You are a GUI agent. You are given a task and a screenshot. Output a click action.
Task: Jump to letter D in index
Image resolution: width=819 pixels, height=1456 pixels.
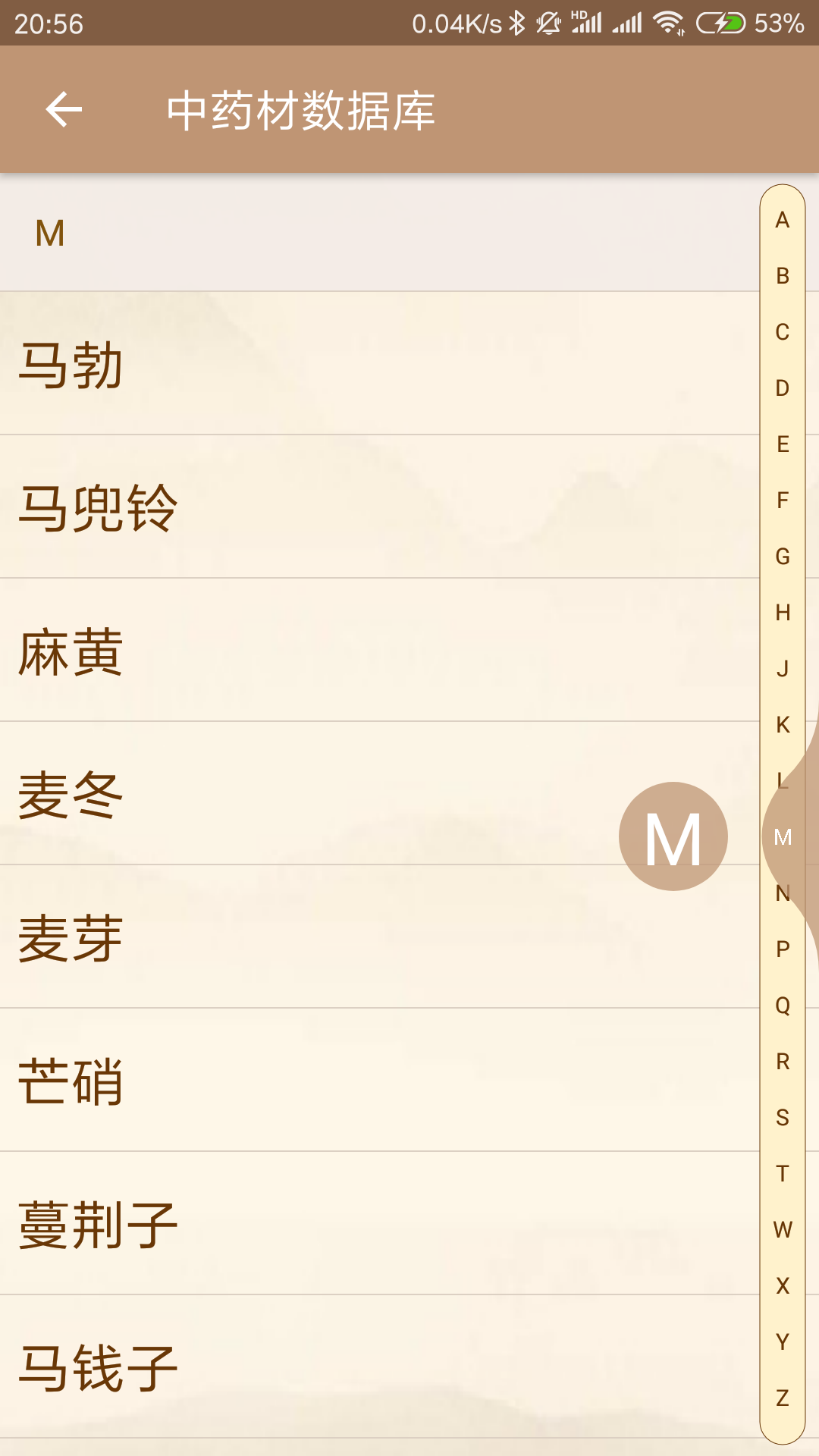[783, 388]
